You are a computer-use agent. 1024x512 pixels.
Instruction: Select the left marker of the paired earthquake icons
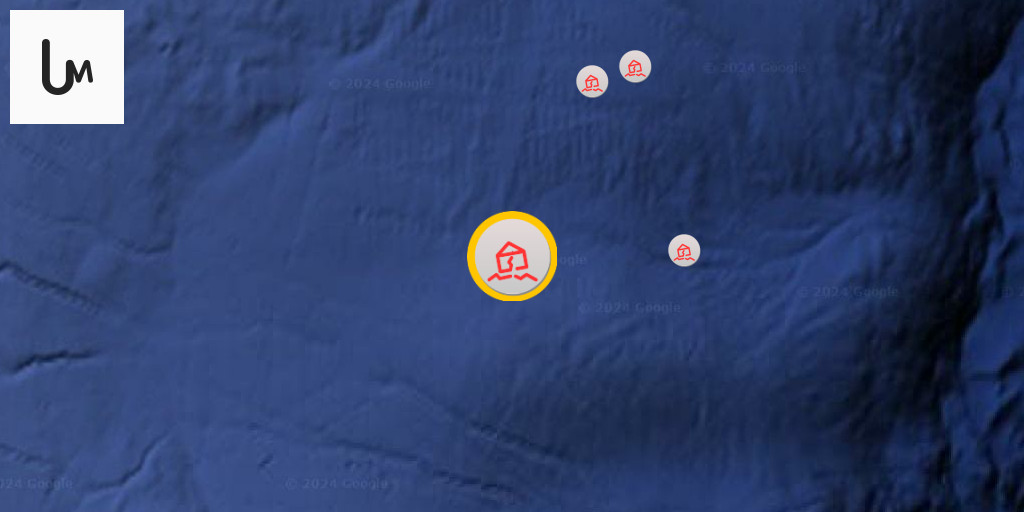point(592,81)
